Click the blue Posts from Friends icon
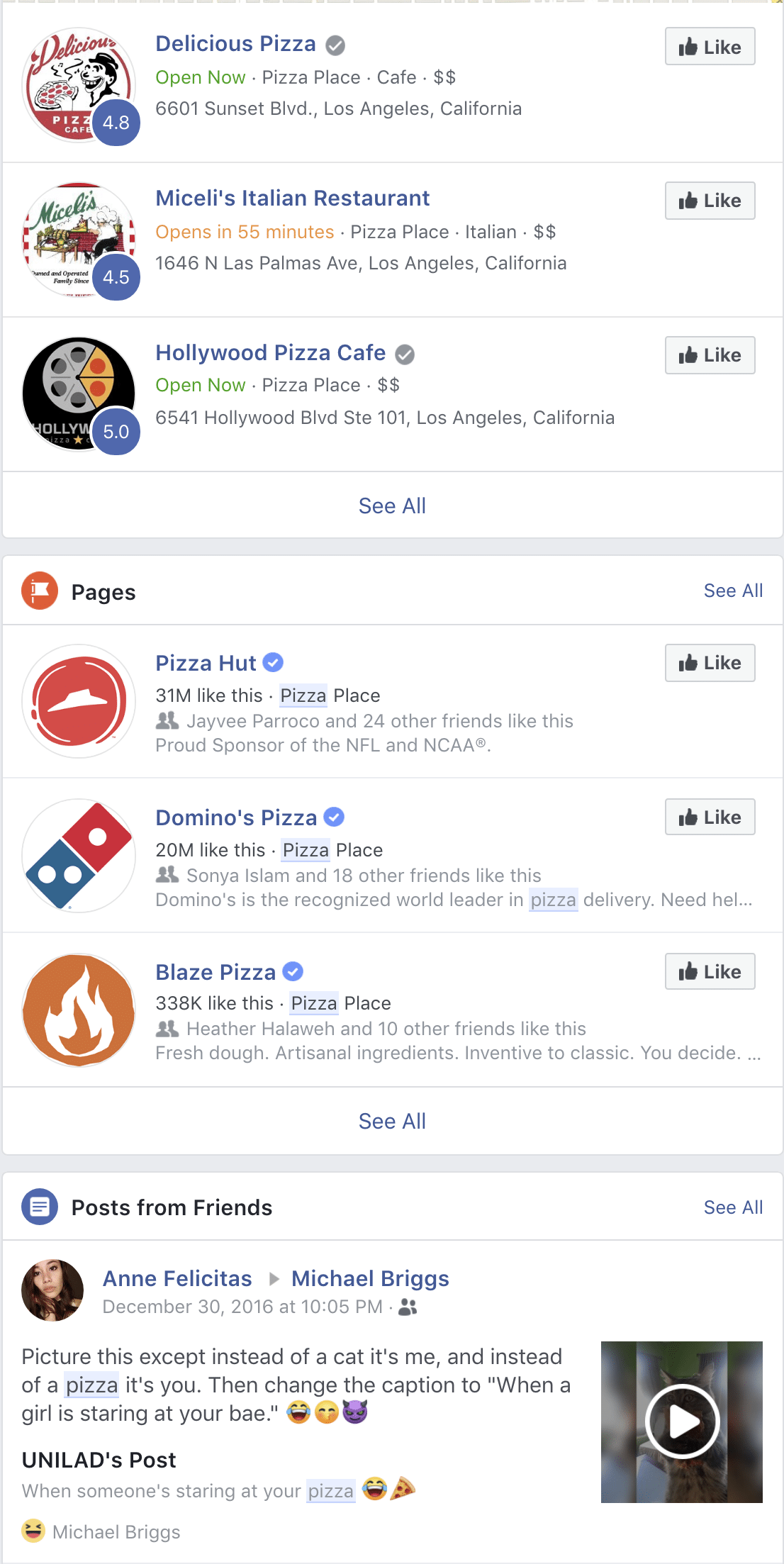Screen dimensions: 784x1564 pyautogui.click(x=39, y=1207)
